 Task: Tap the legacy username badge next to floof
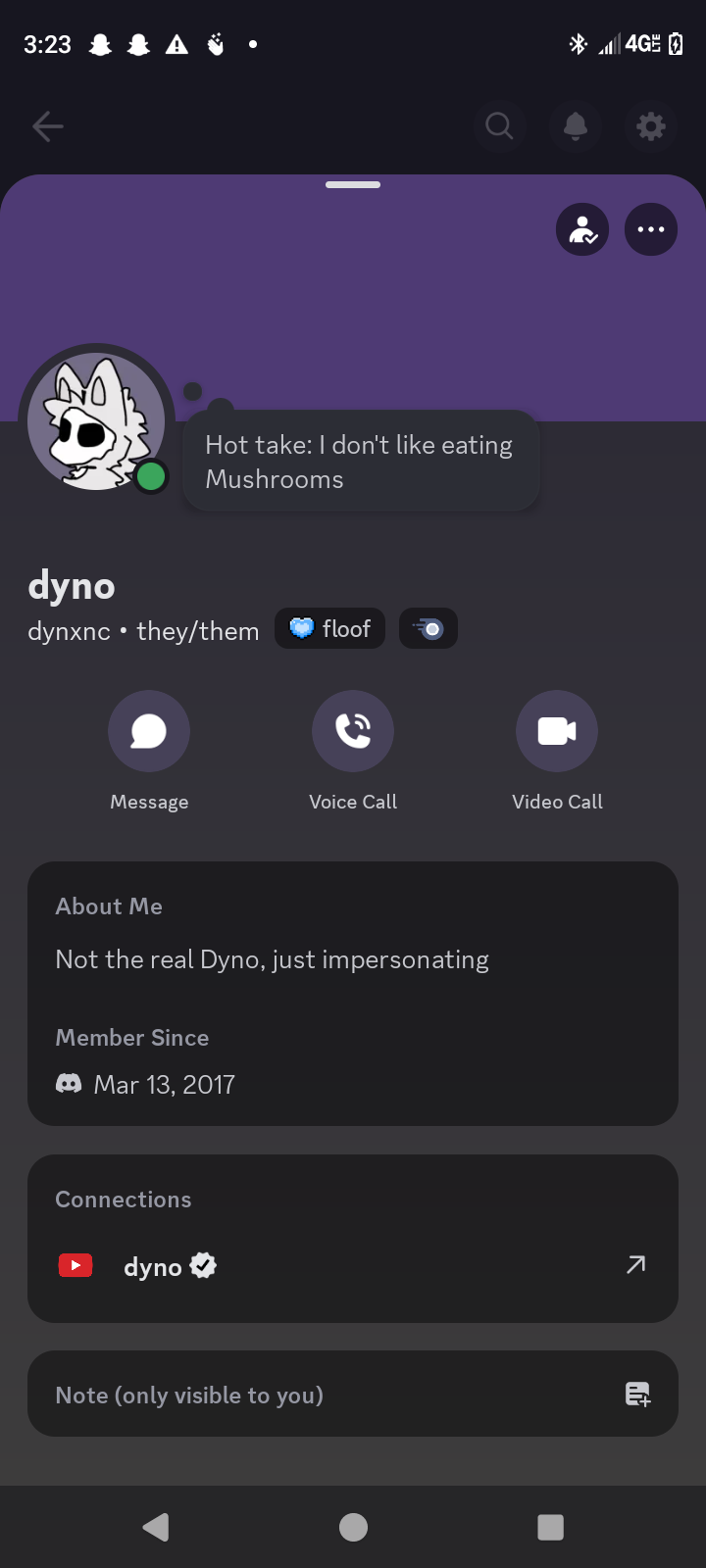(429, 628)
